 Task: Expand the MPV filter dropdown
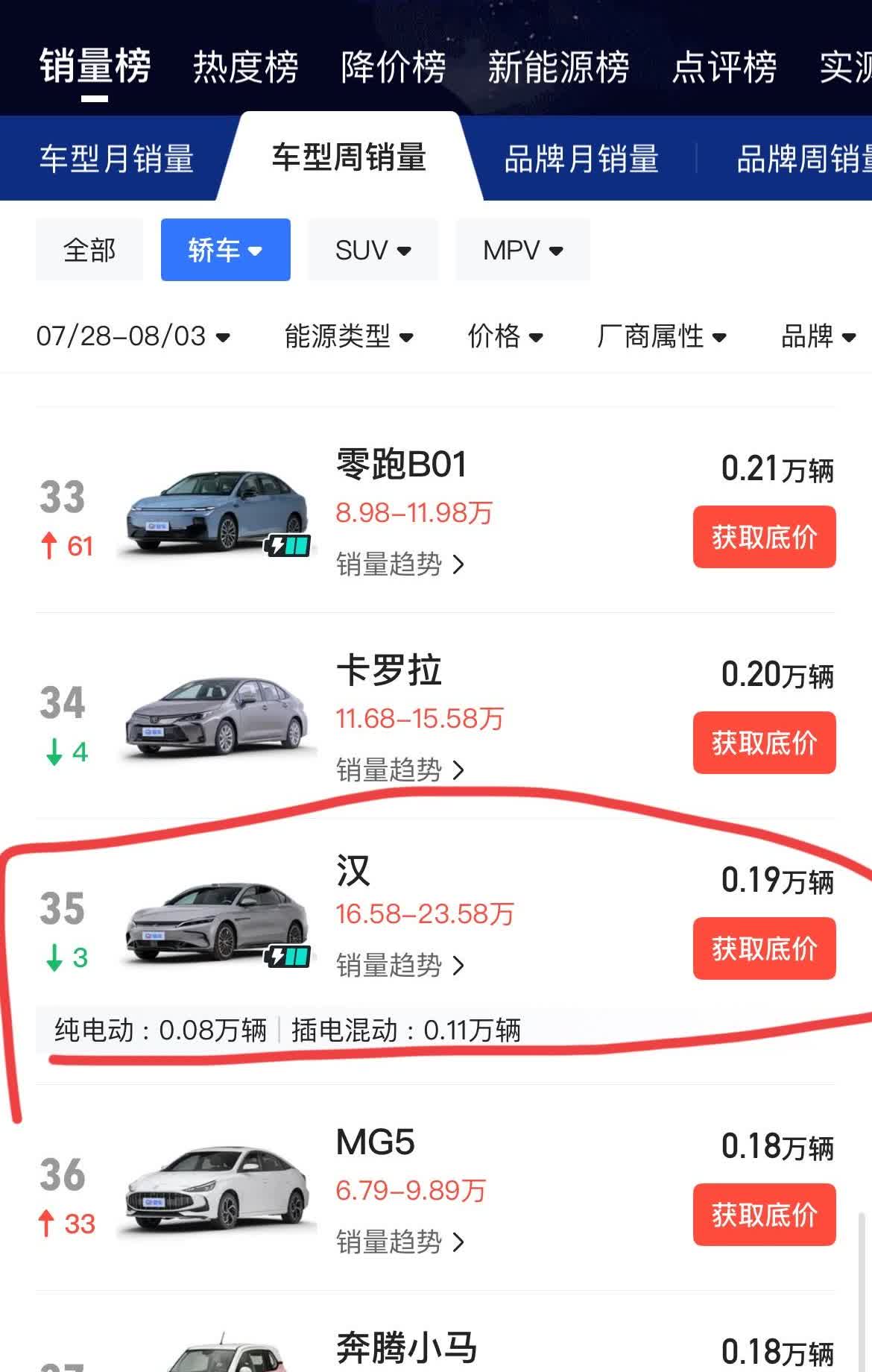coord(522,250)
